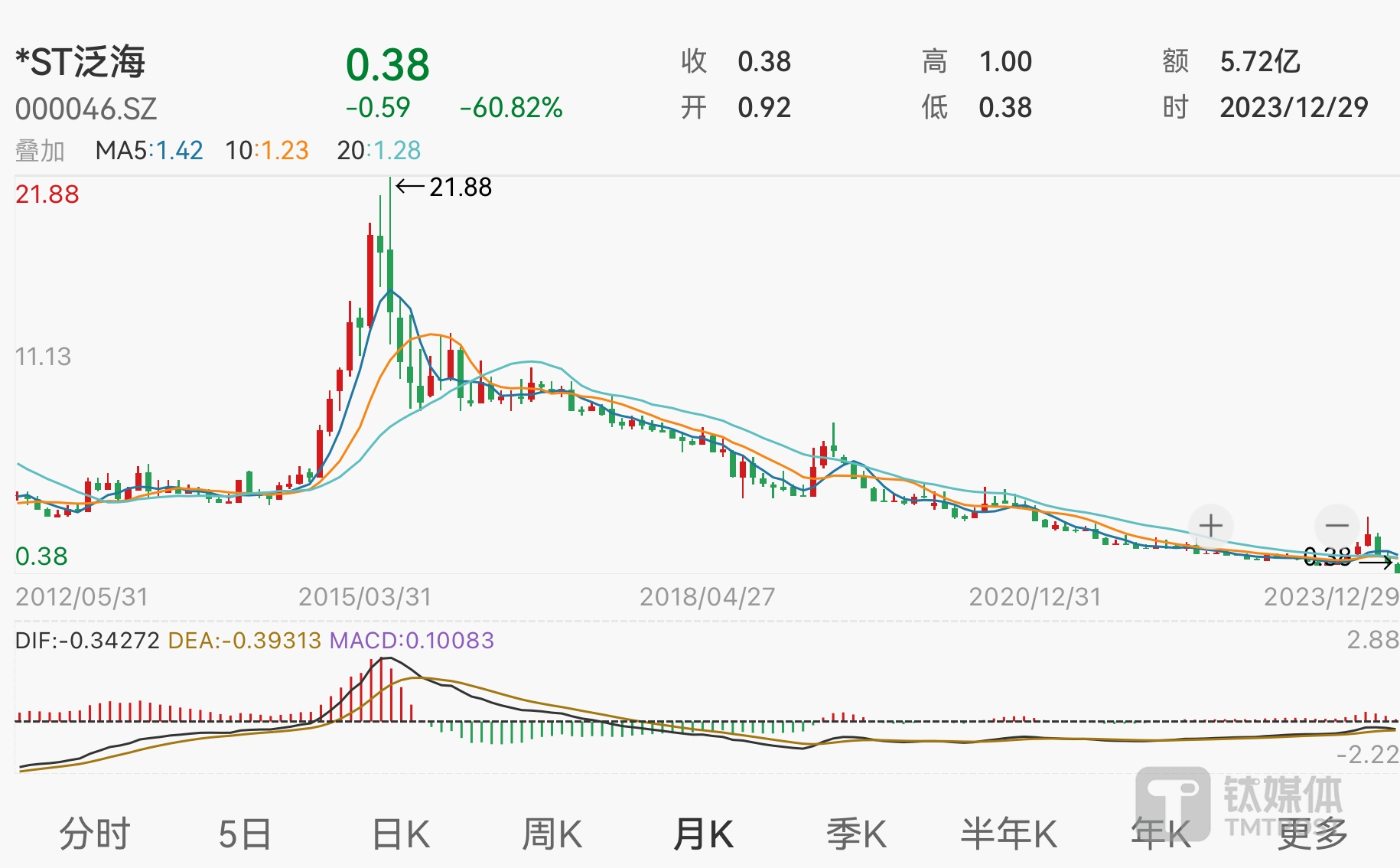Switch to the 年K chart

coord(1161,834)
